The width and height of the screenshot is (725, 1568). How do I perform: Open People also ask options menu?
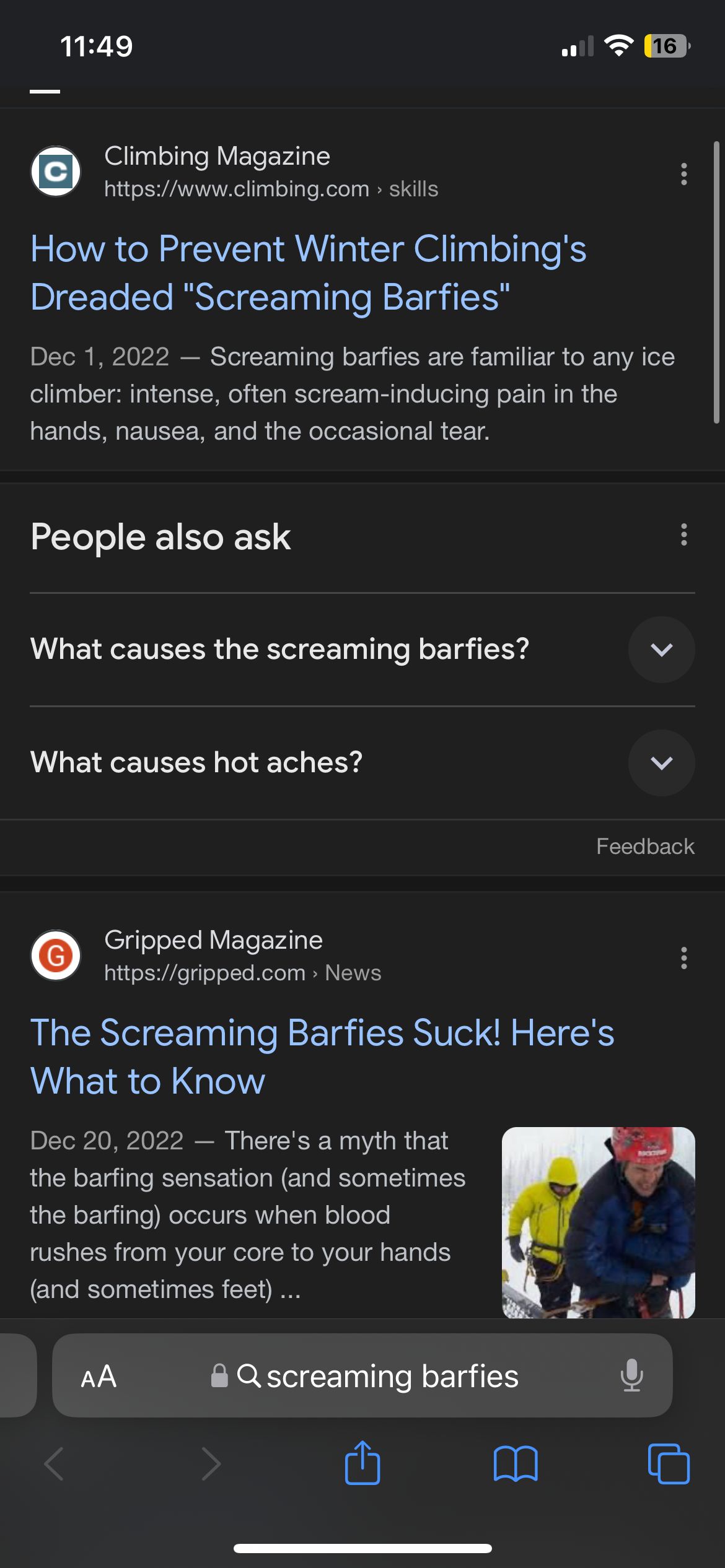[x=683, y=534]
